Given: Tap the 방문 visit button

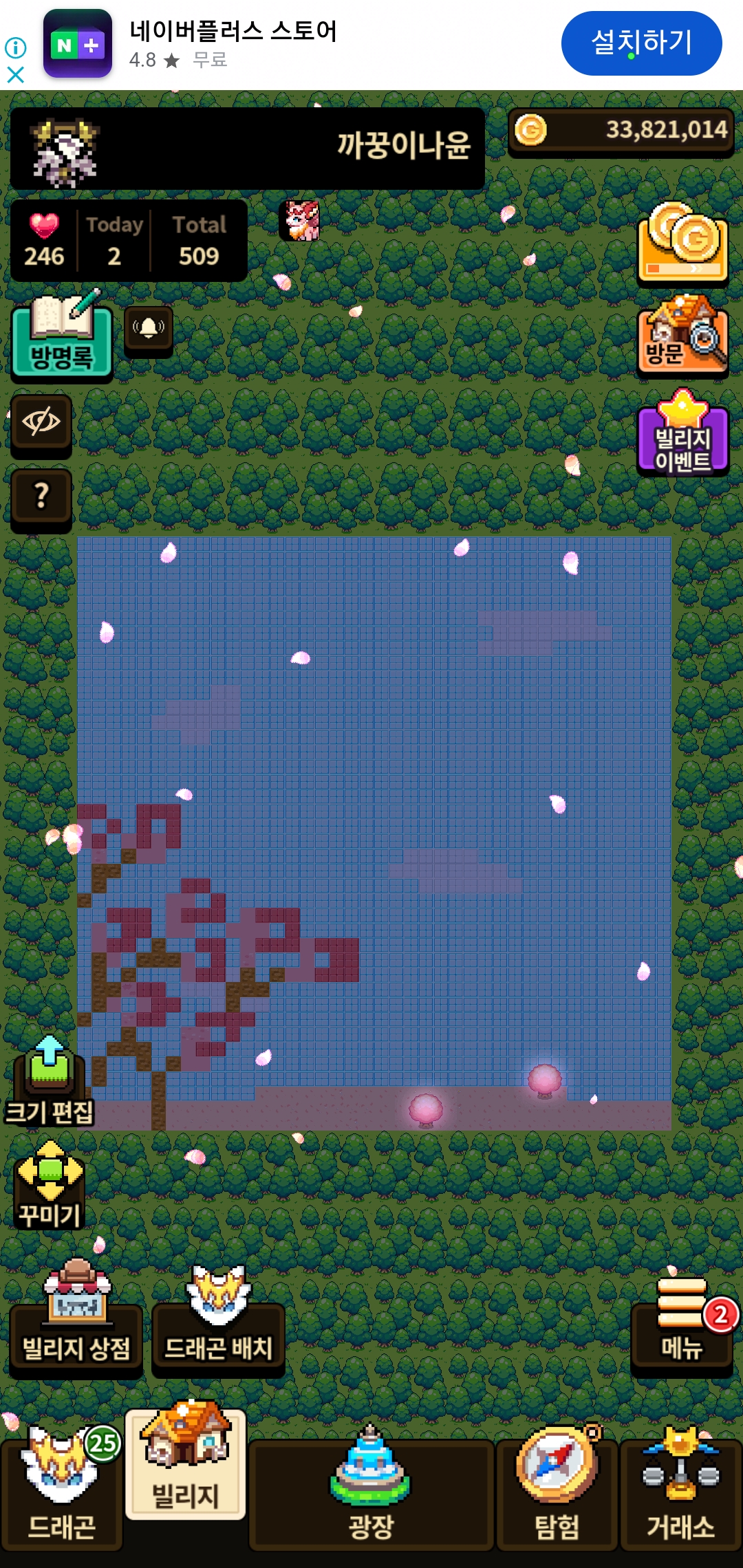Looking at the screenshot, I should point(682,337).
